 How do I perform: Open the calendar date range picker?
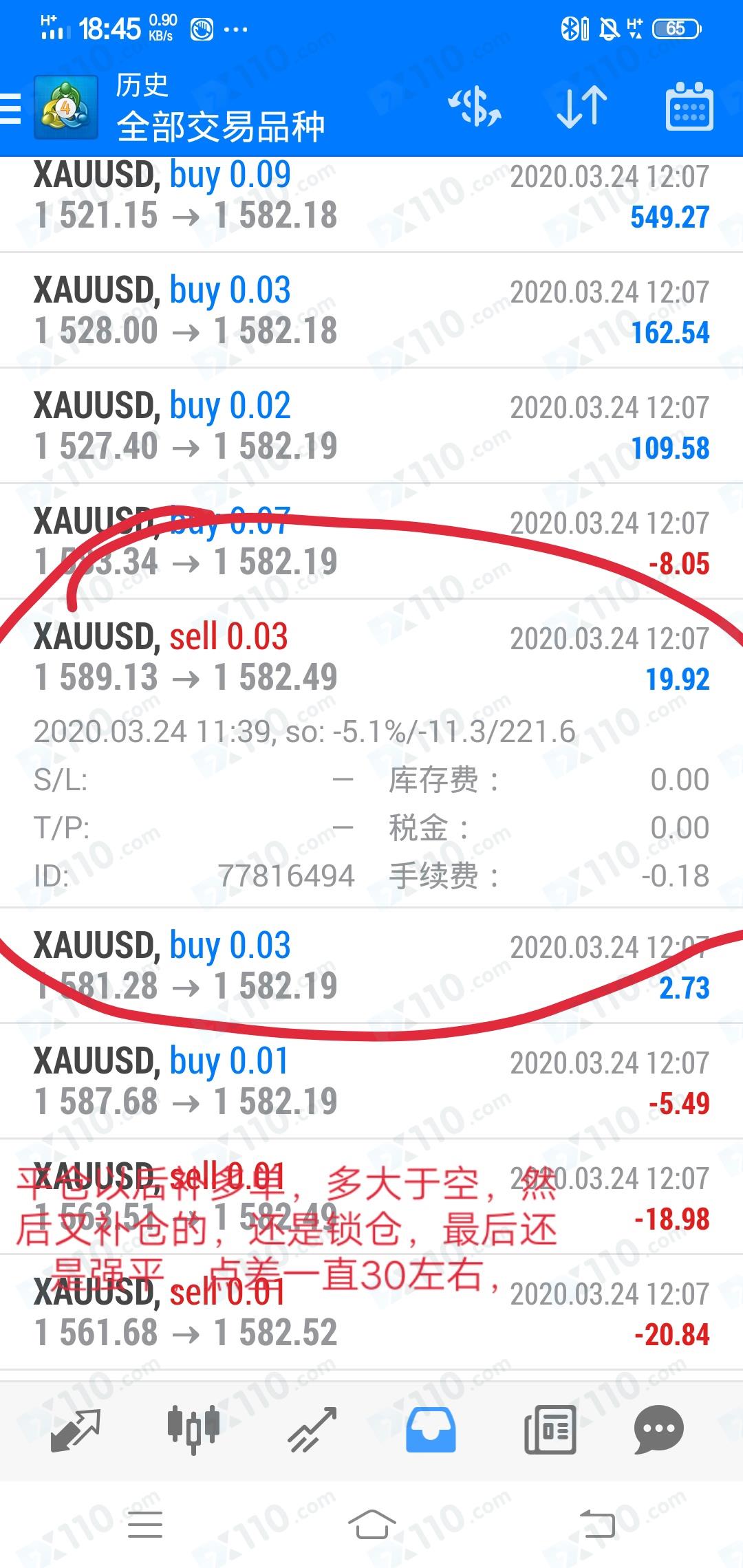(689, 107)
